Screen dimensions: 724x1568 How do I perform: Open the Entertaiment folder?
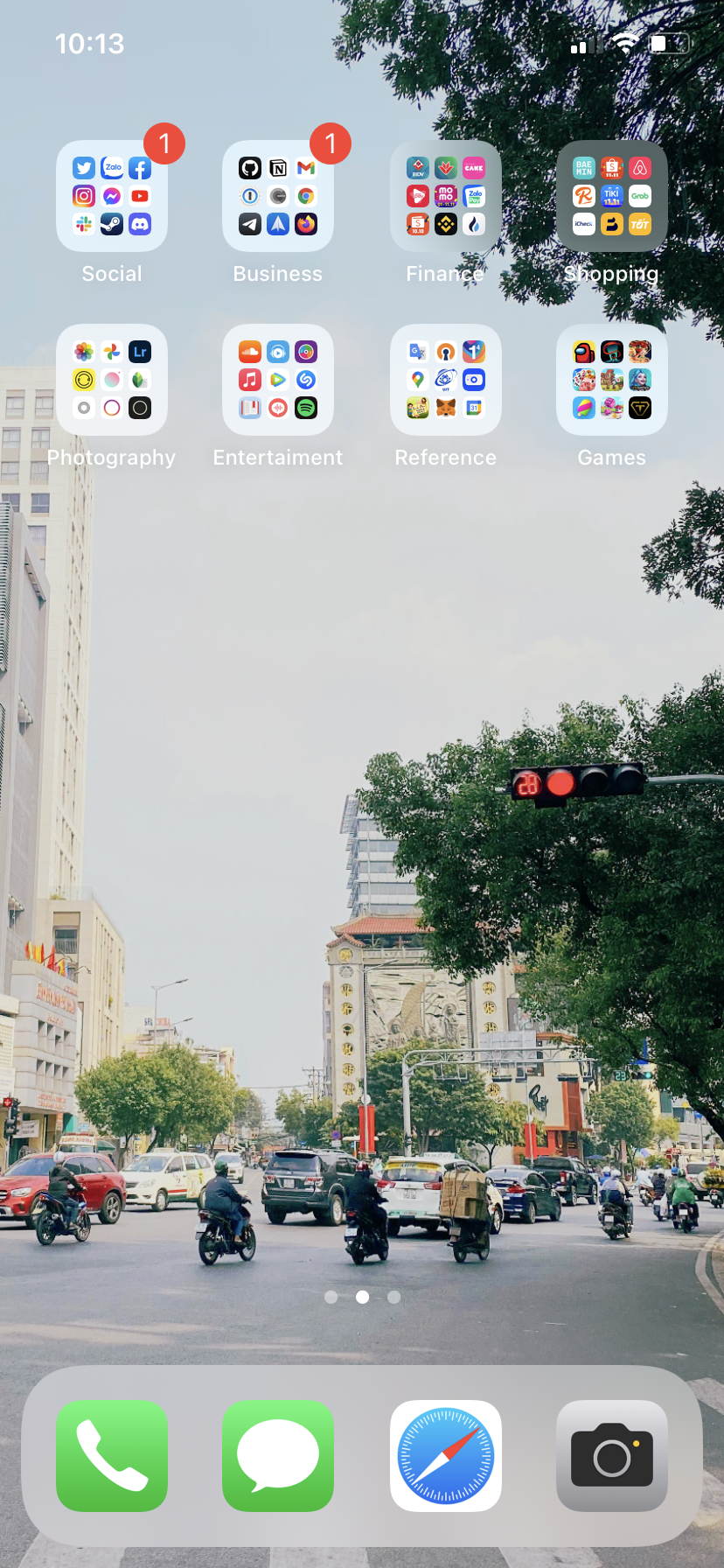(278, 380)
